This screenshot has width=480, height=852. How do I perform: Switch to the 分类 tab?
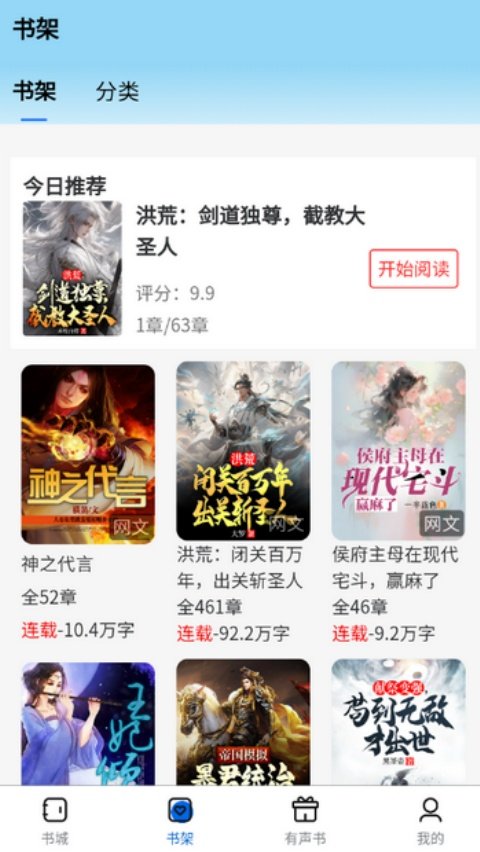tap(117, 91)
